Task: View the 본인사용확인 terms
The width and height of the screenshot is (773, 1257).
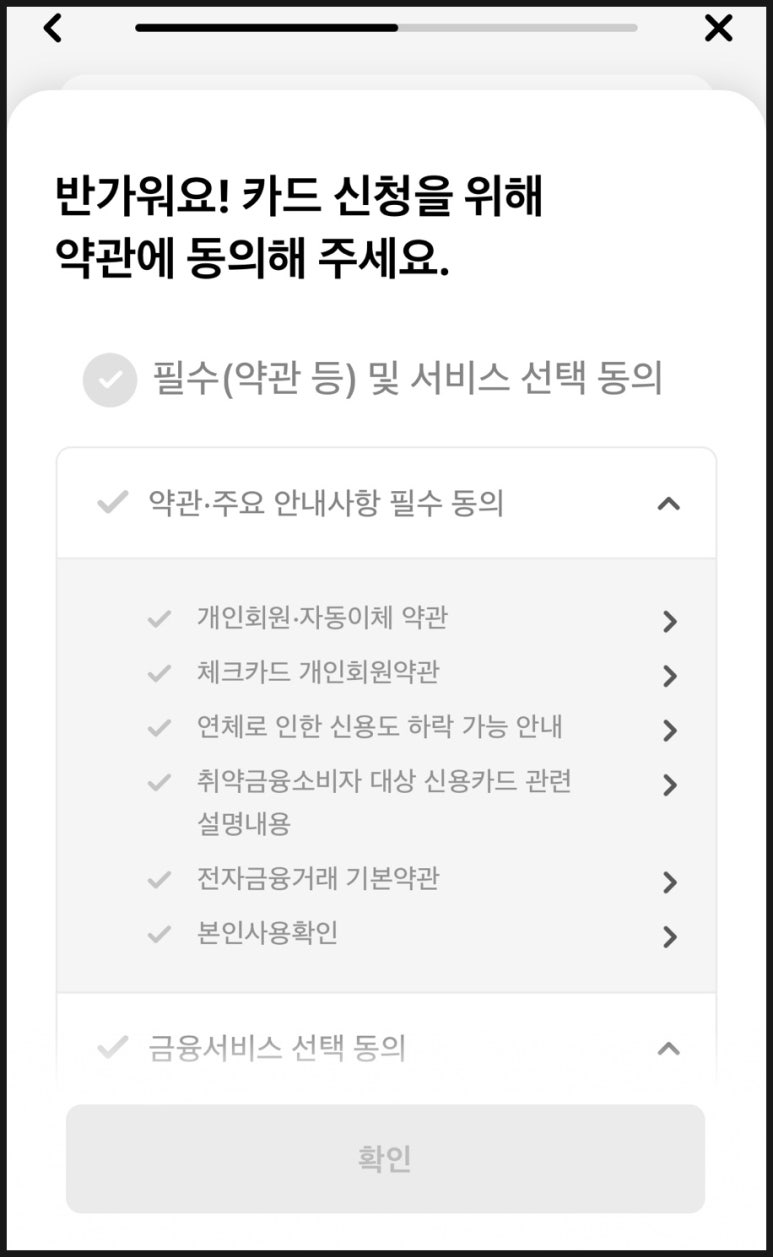Action: pyautogui.click(x=669, y=937)
